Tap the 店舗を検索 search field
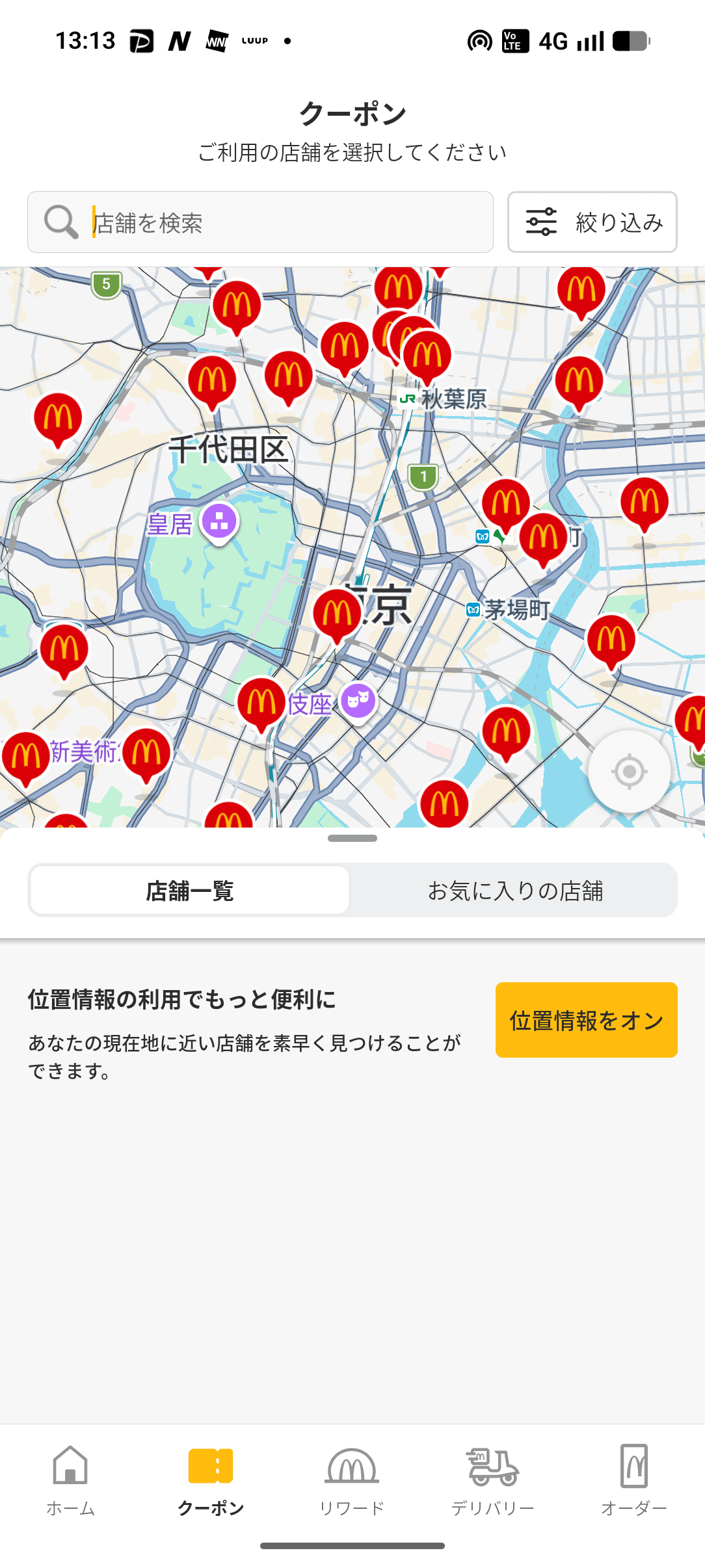Image resolution: width=705 pixels, height=1568 pixels. [260, 222]
